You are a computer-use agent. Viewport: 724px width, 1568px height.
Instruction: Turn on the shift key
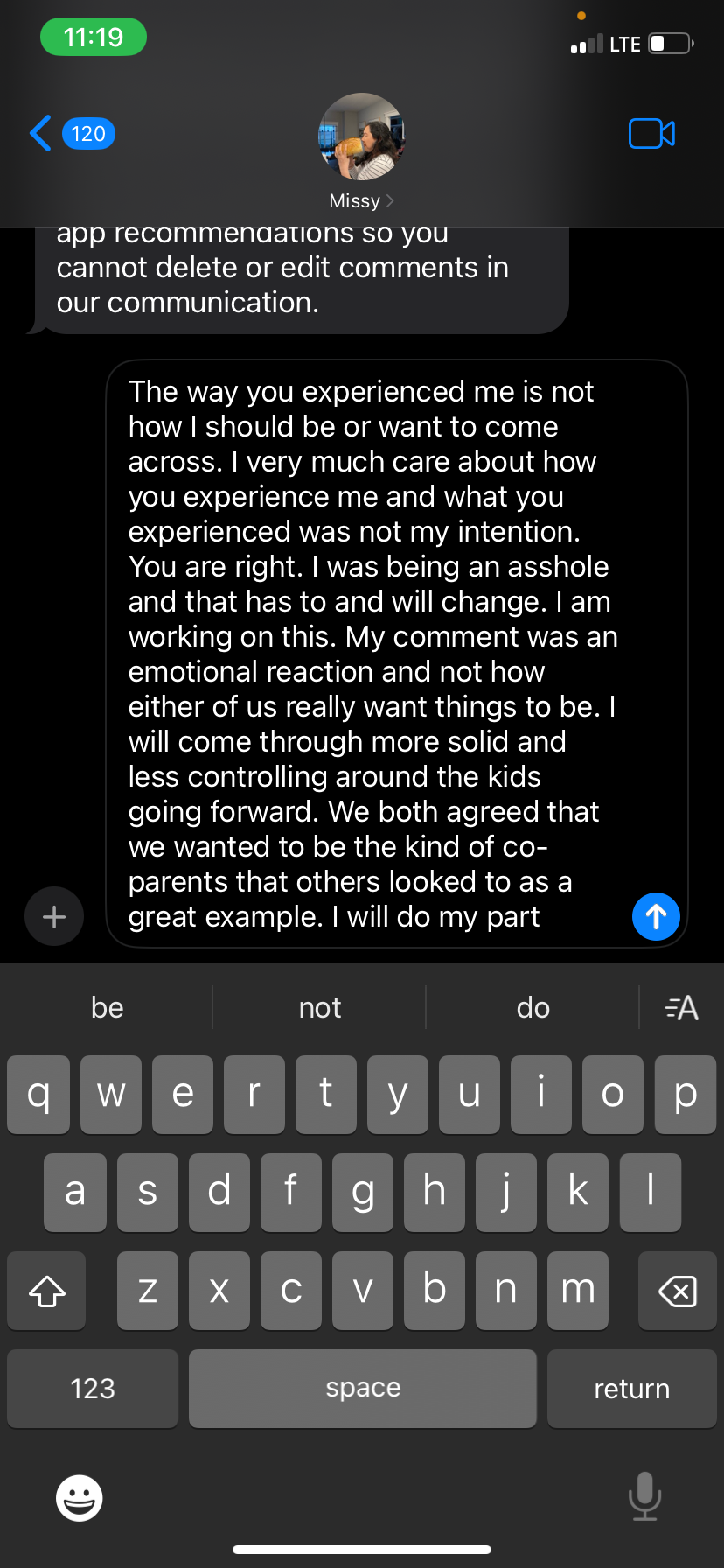[x=47, y=1291]
